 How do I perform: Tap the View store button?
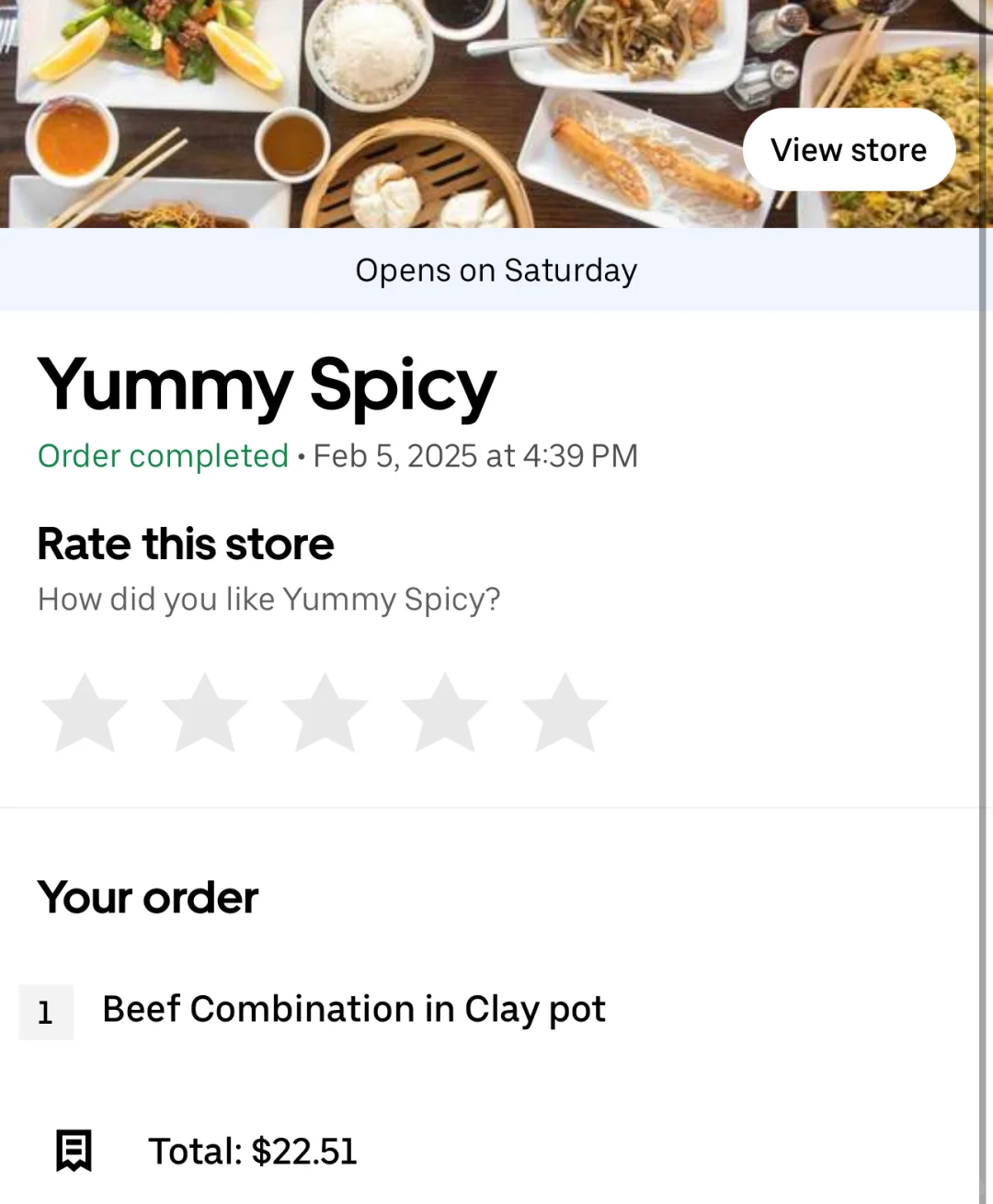coord(848,150)
